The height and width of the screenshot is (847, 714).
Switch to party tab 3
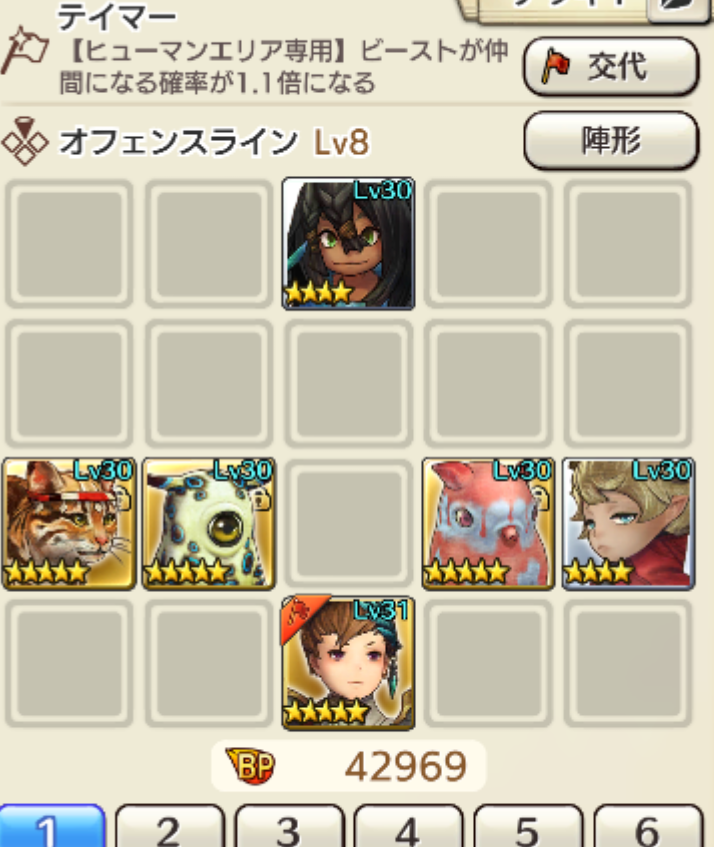coord(288,828)
